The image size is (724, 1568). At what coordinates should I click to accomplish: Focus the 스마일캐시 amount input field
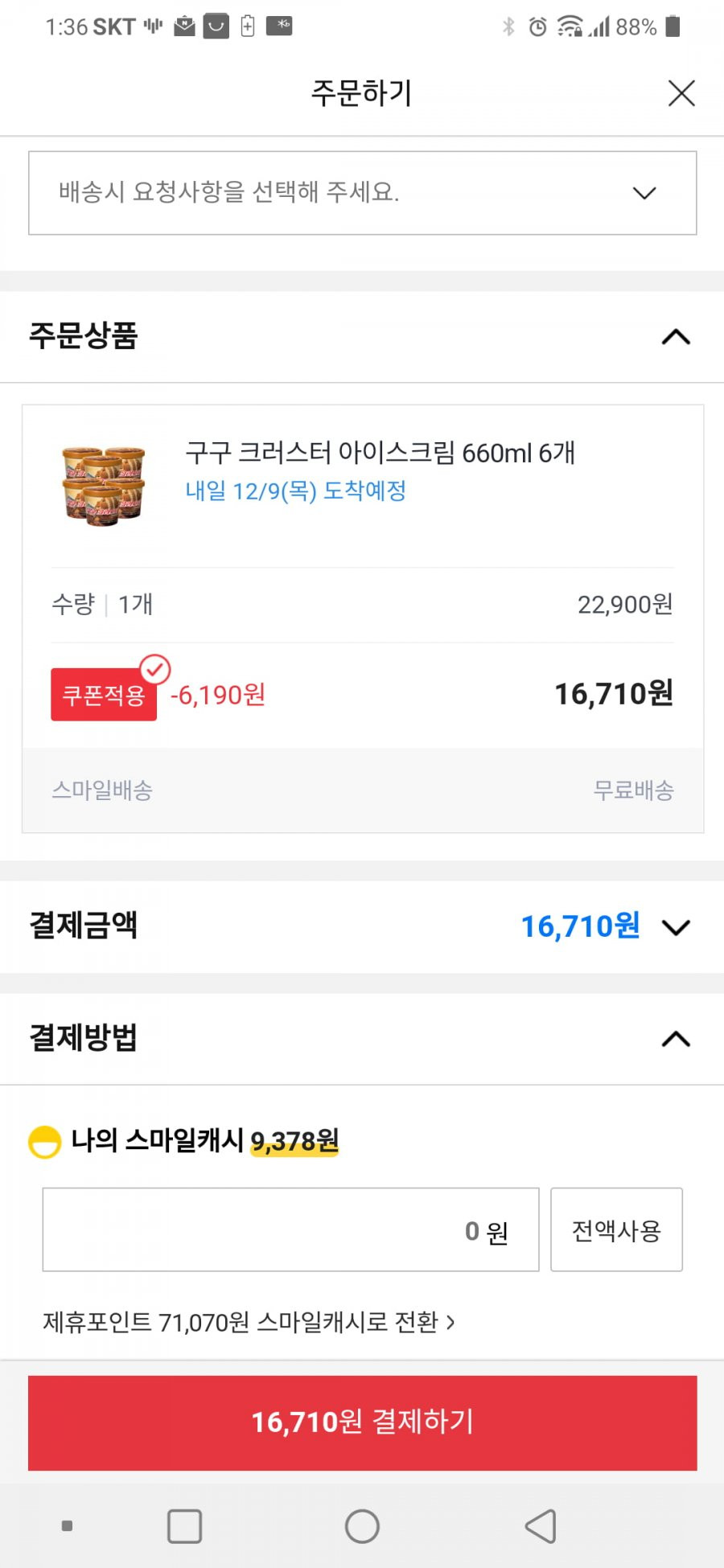coord(290,1229)
